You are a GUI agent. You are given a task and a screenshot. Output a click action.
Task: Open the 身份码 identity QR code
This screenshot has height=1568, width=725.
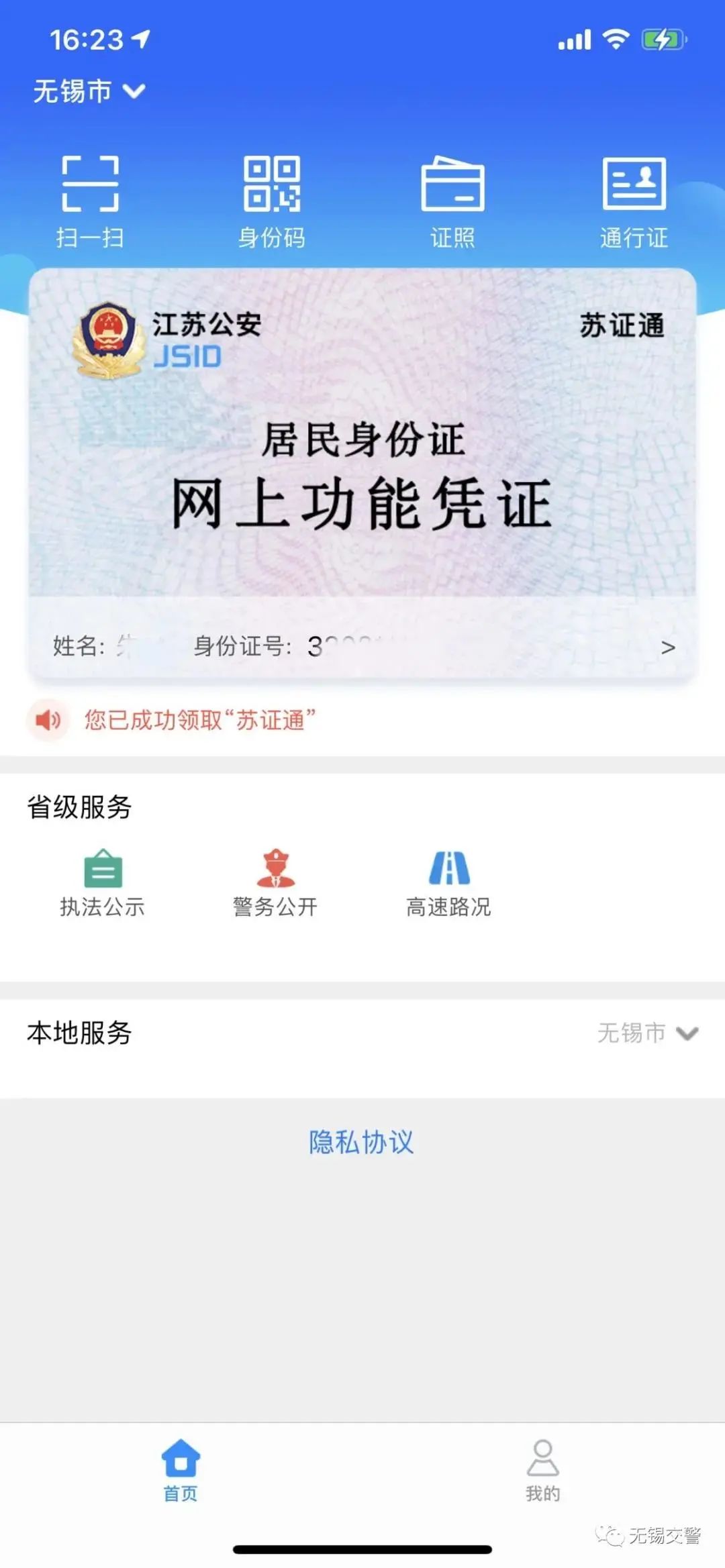point(271,198)
